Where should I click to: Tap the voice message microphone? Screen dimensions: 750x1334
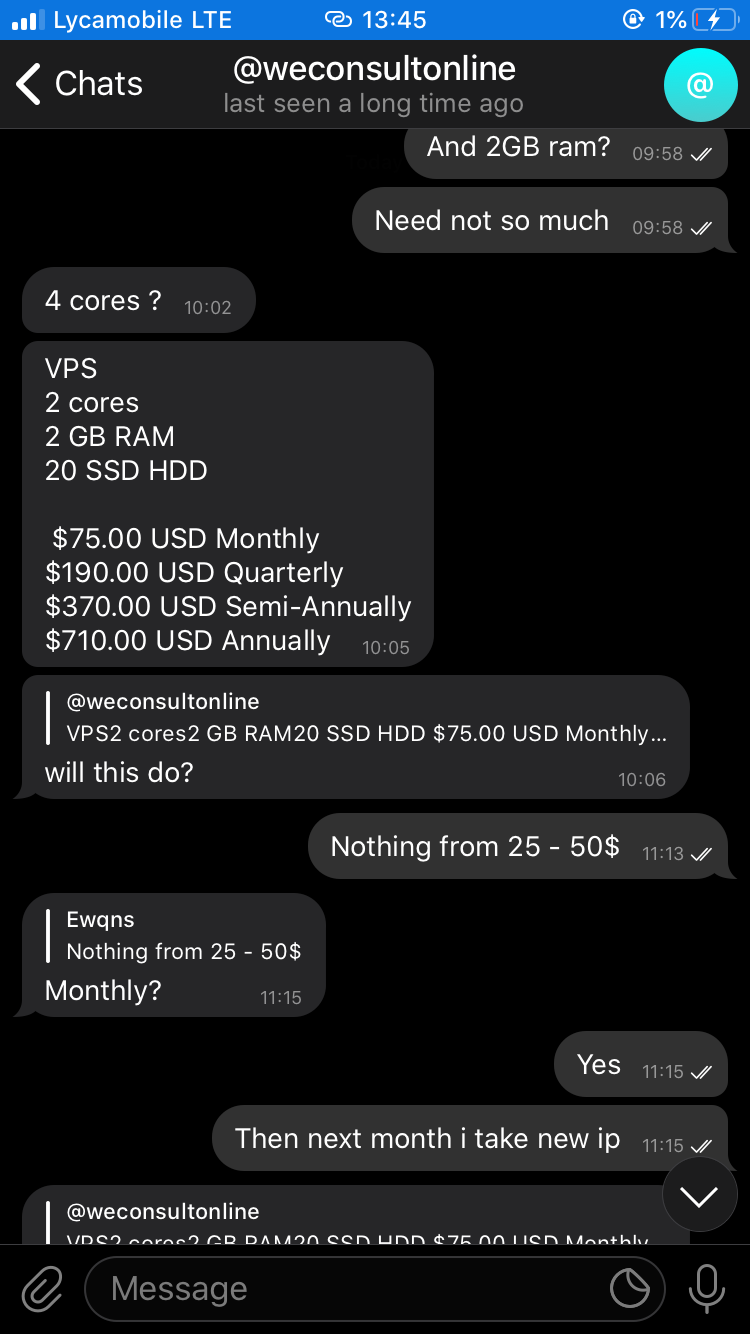click(706, 1288)
